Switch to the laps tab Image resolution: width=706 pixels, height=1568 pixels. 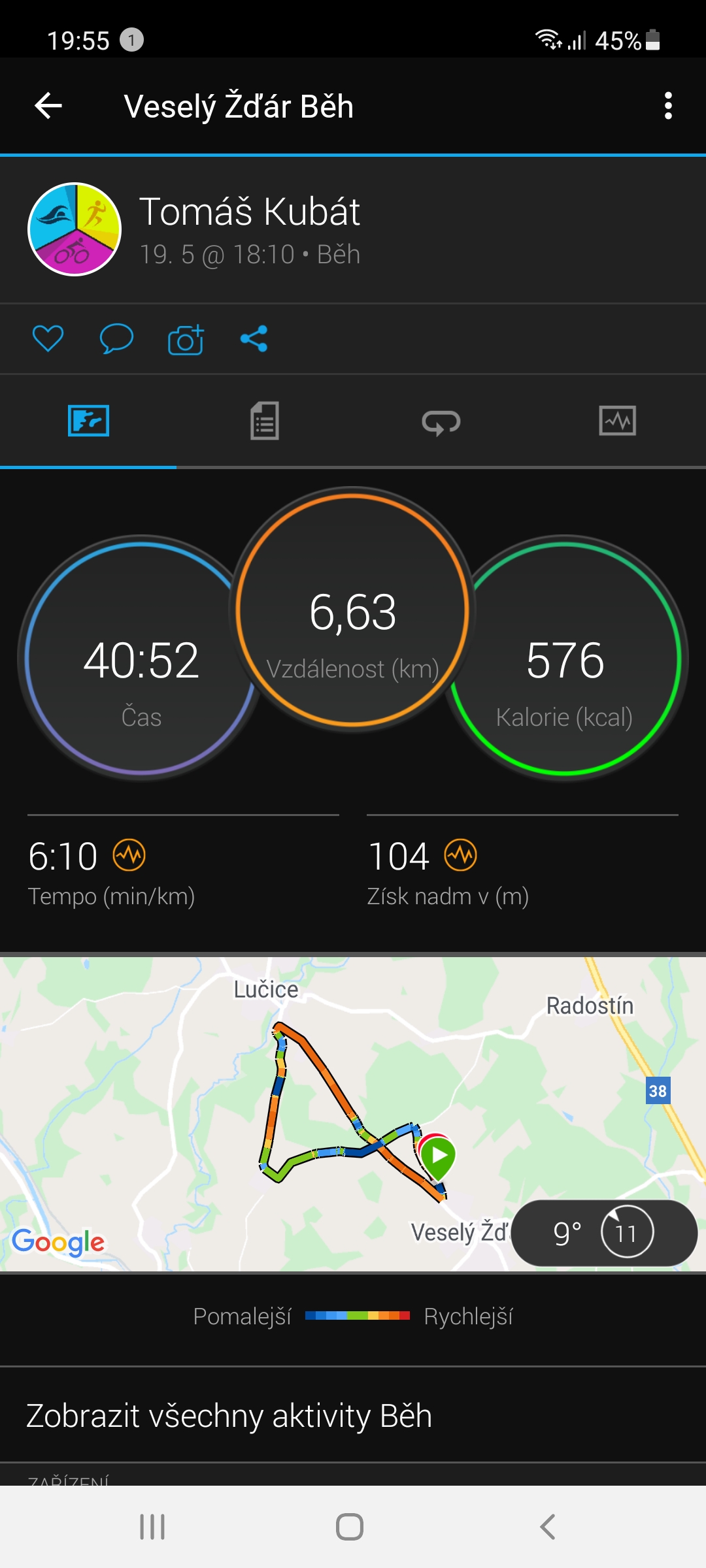point(441,422)
